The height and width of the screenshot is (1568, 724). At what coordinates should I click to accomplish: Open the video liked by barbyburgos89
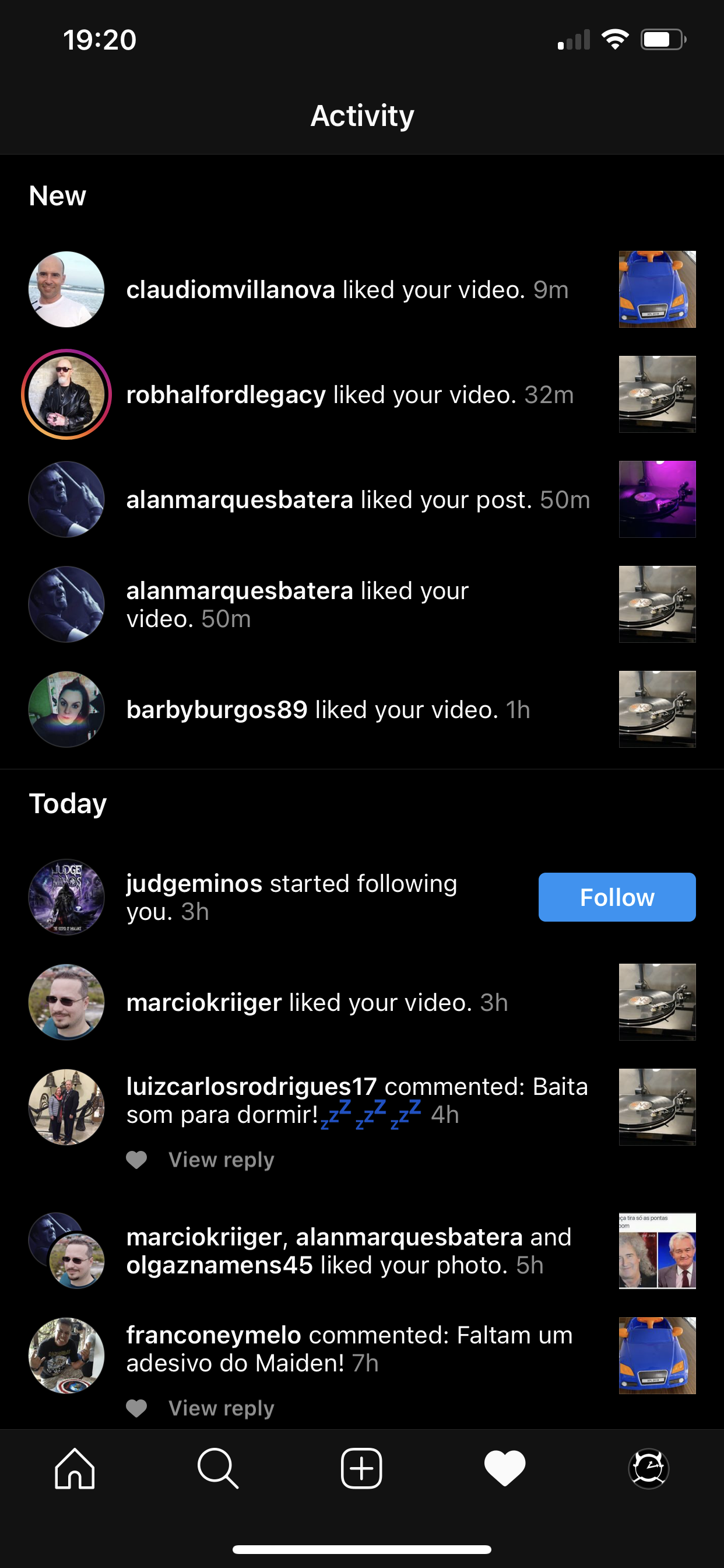click(657, 709)
